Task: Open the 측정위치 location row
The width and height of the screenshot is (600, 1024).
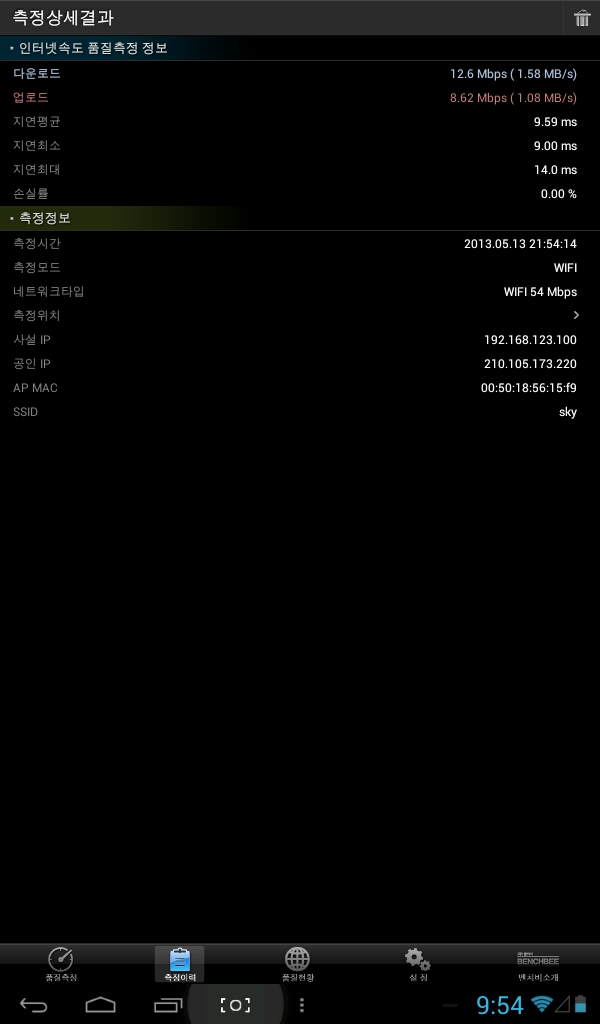Action: point(300,315)
